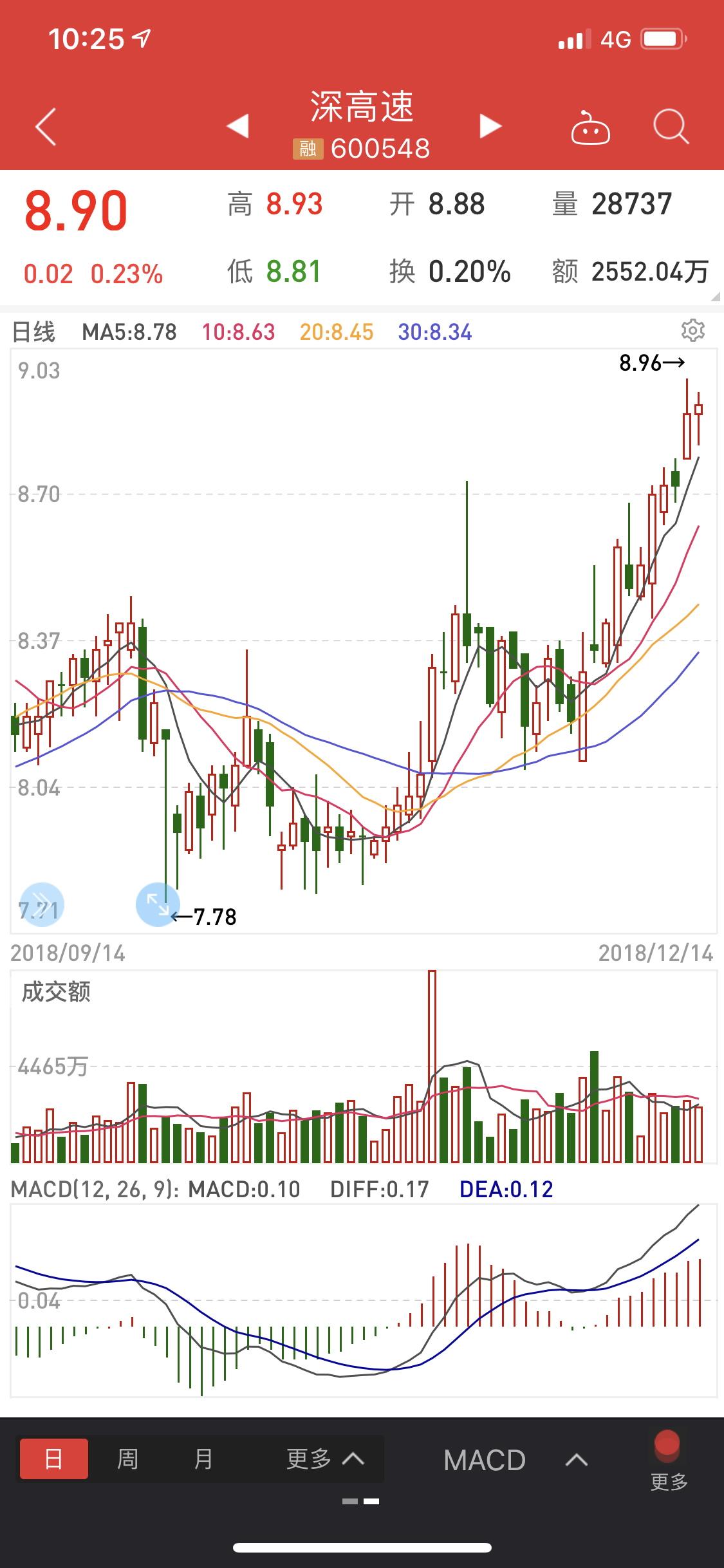Image resolution: width=724 pixels, height=1568 pixels.
Task: Switch to the previous stock
Action: click(x=238, y=126)
